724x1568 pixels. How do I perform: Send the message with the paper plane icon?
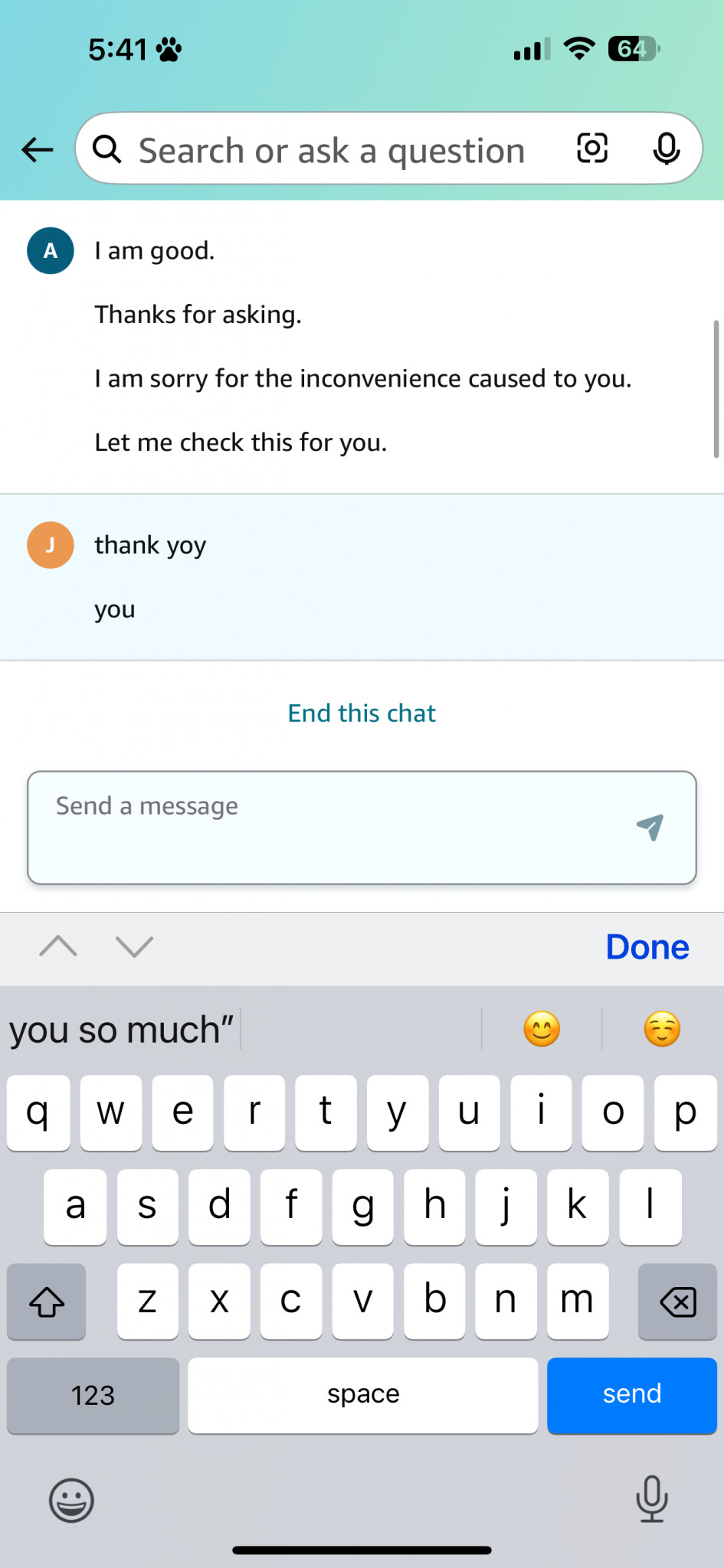point(650,827)
